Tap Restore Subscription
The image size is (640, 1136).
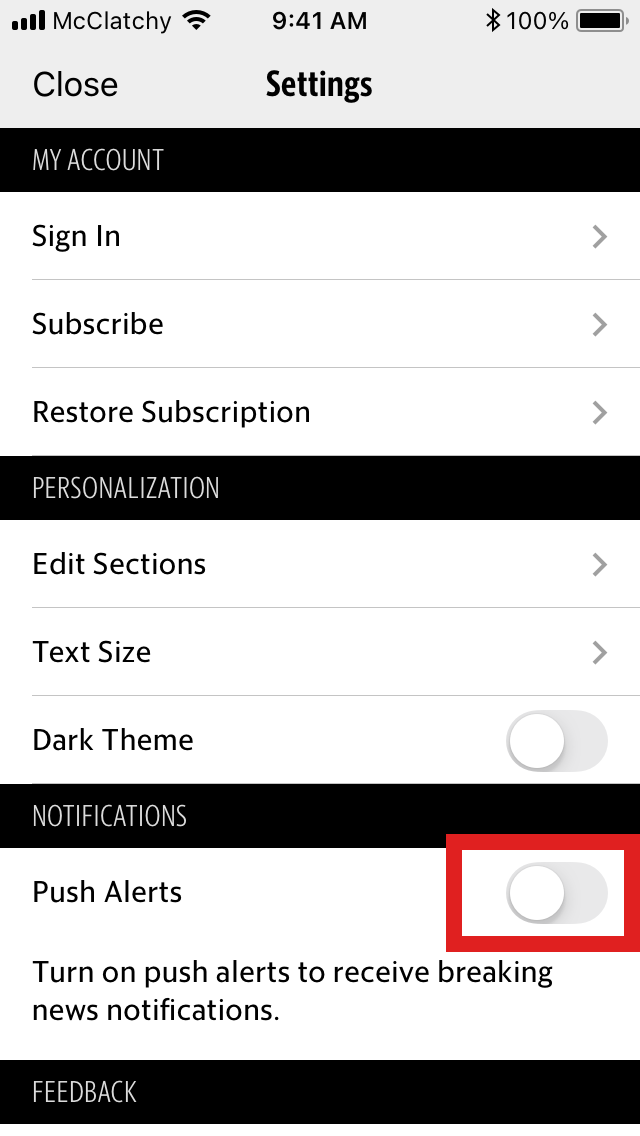(x=320, y=412)
